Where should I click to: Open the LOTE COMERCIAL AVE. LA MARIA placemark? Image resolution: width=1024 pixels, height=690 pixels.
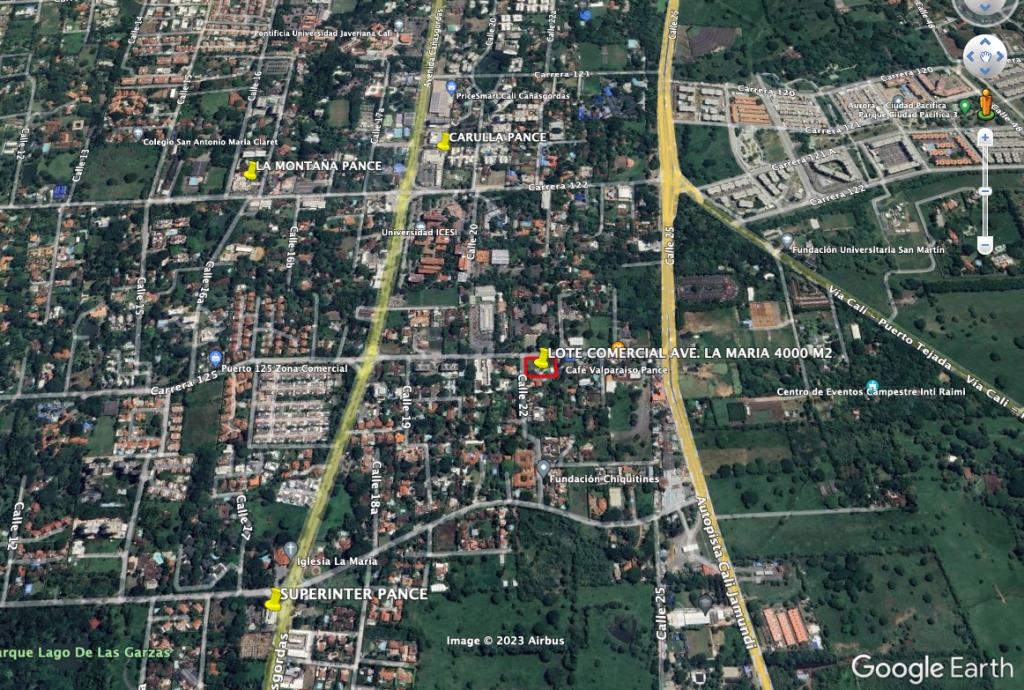coord(542,360)
